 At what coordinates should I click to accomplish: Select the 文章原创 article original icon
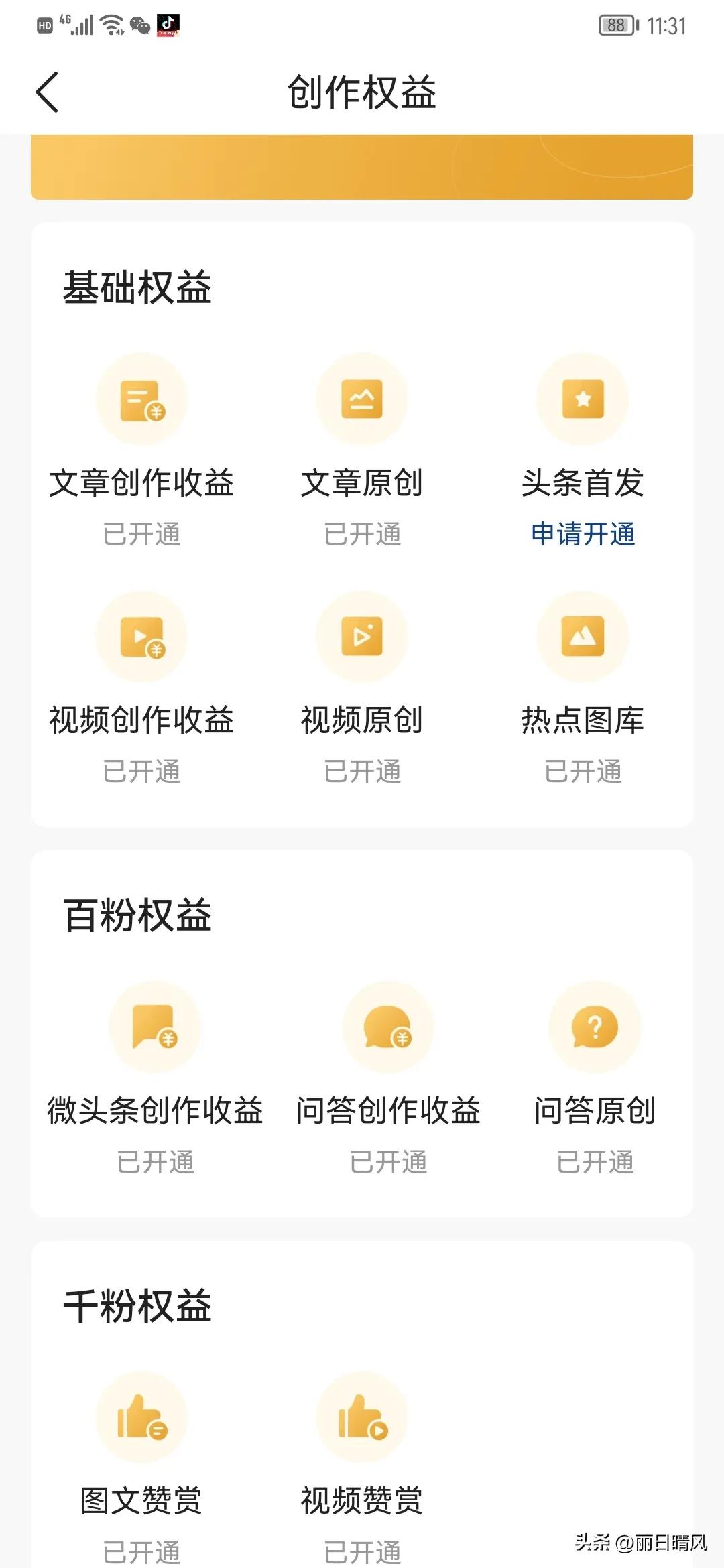[x=361, y=399]
